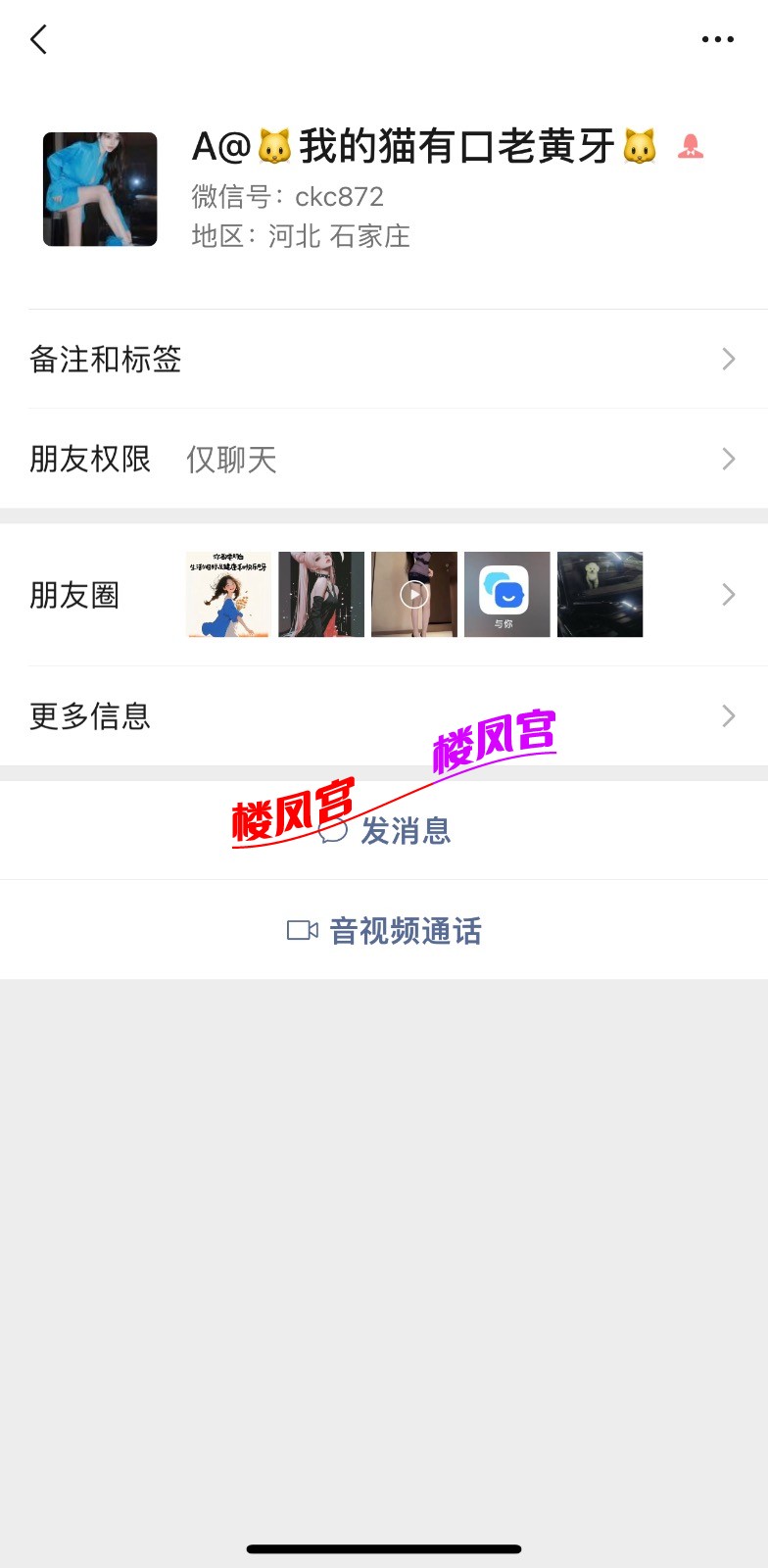Open 更多信息 row
Image resolution: width=768 pixels, height=1568 pixels.
(x=382, y=716)
